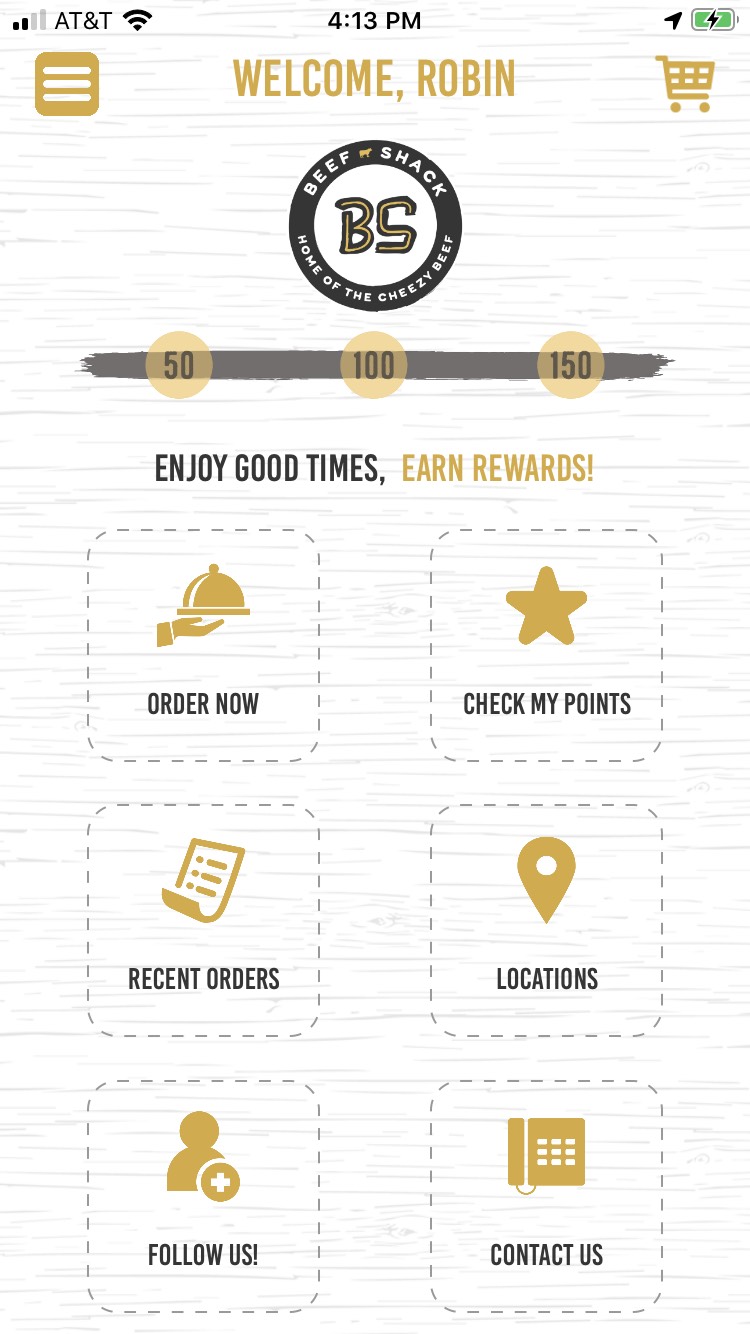The image size is (750, 1334).
Task: View the shopping cart
Action: [x=685, y=83]
